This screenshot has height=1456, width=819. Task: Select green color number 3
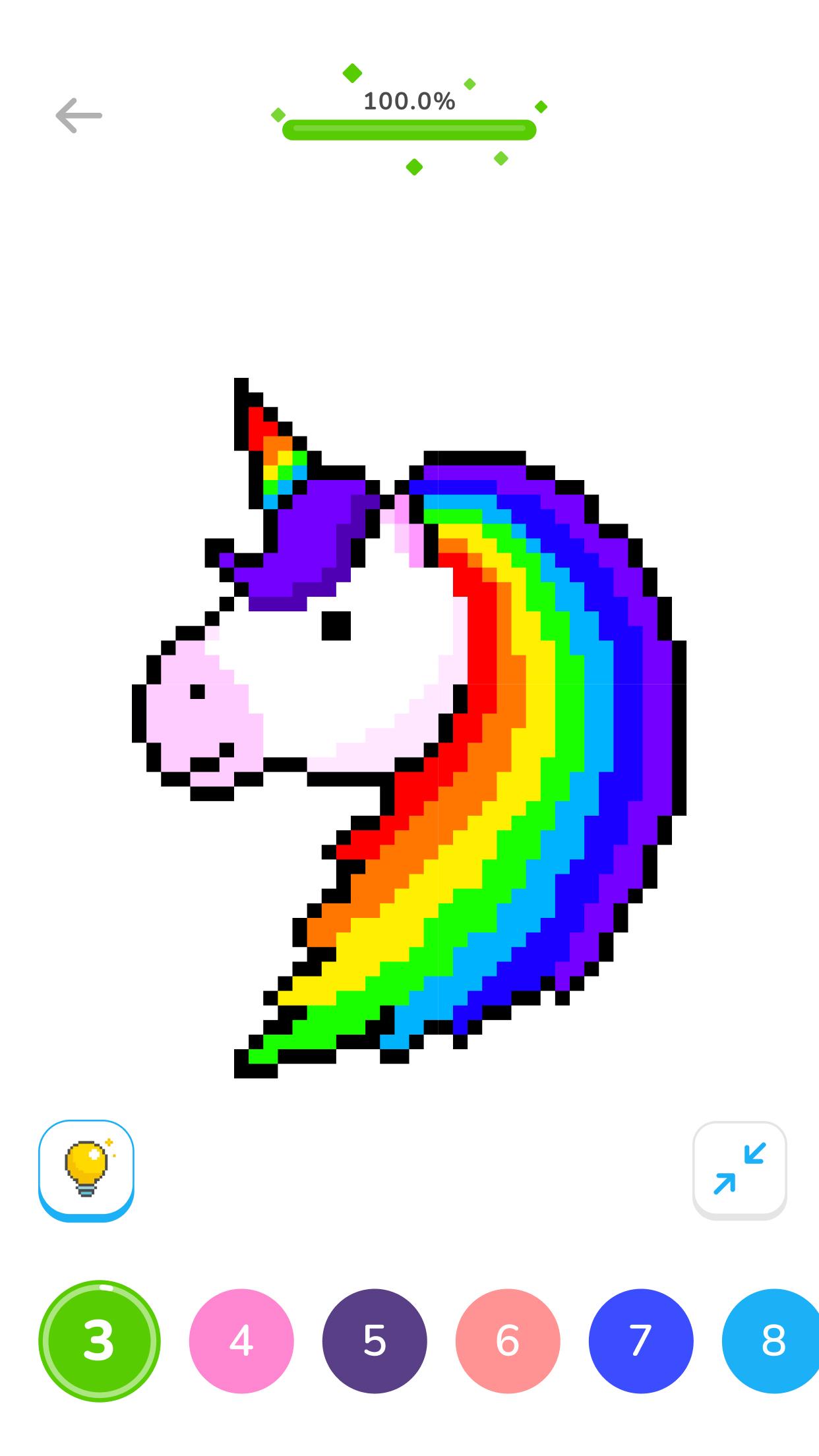tap(100, 1341)
